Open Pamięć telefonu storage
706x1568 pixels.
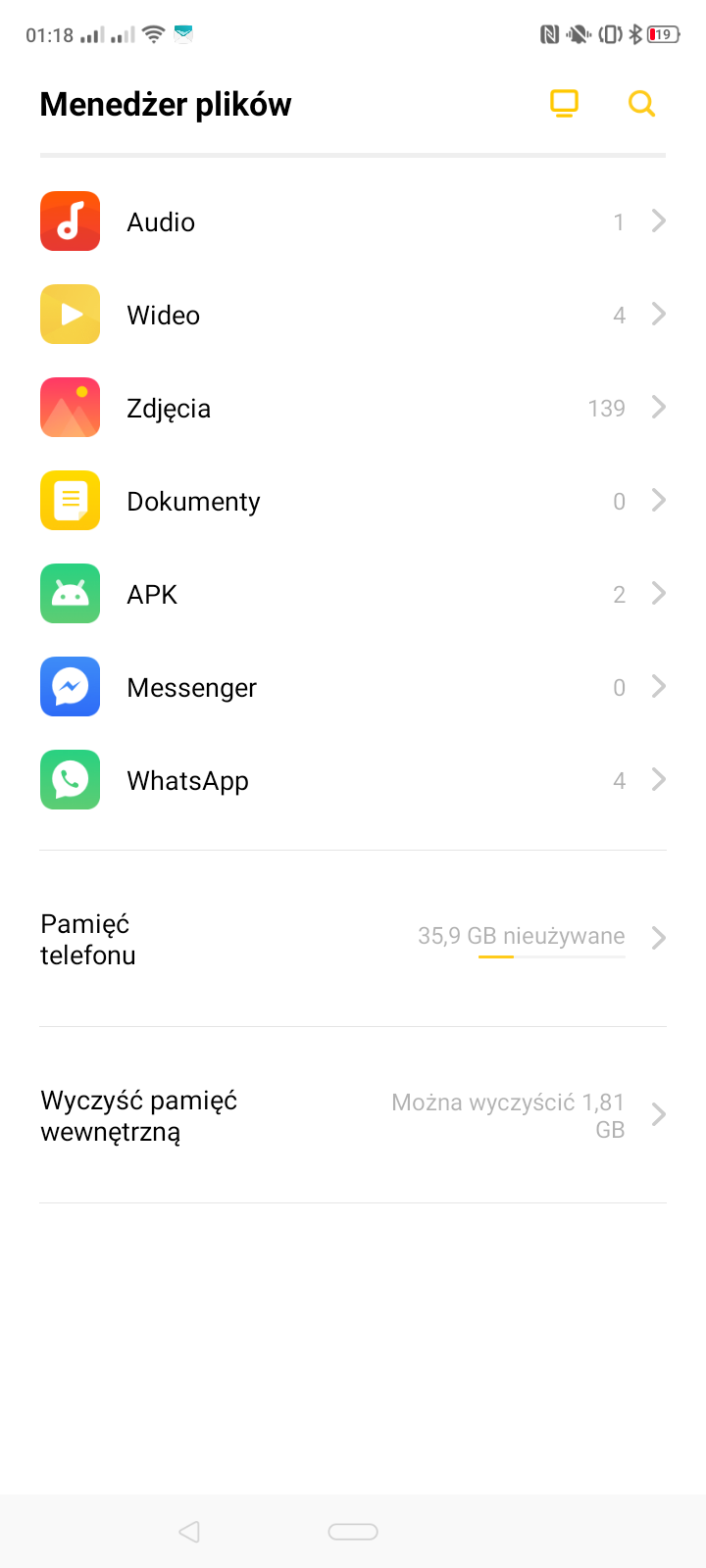tap(353, 939)
